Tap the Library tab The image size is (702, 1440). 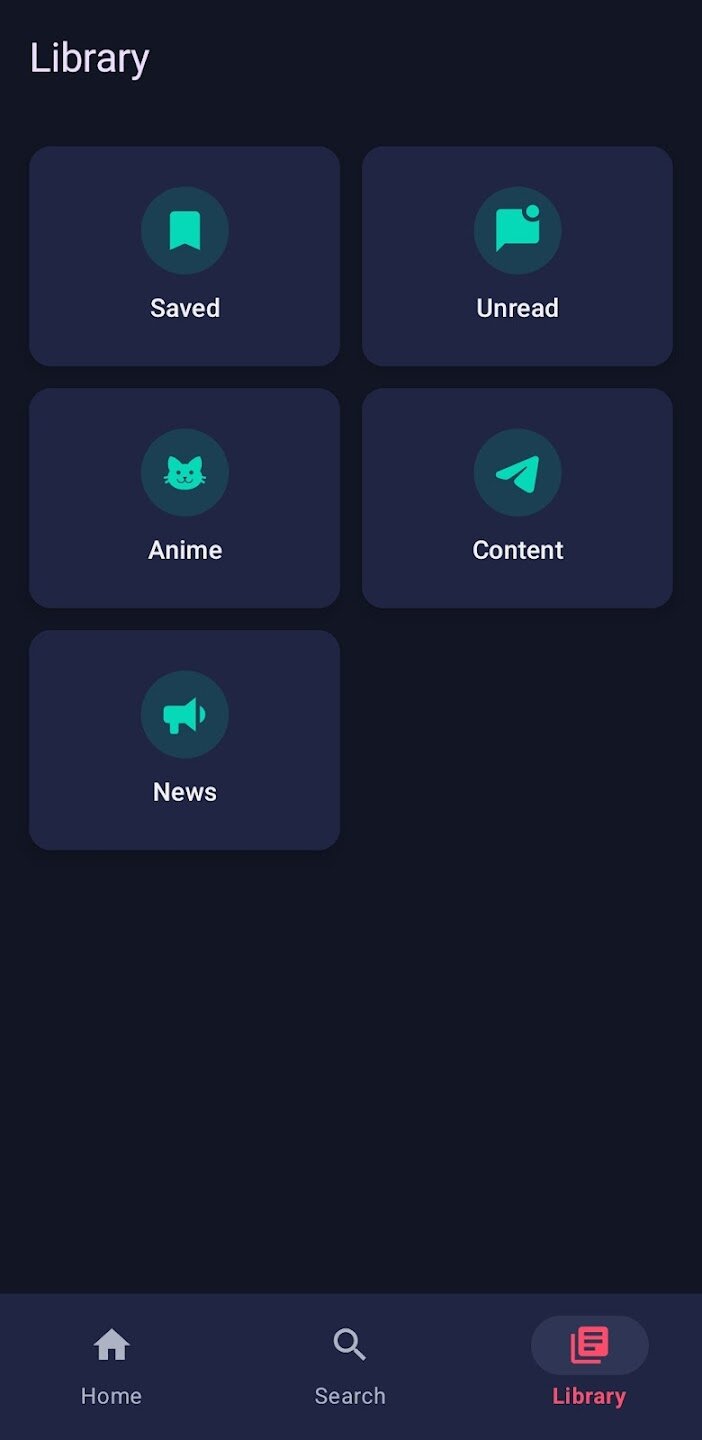pos(589,1366)
